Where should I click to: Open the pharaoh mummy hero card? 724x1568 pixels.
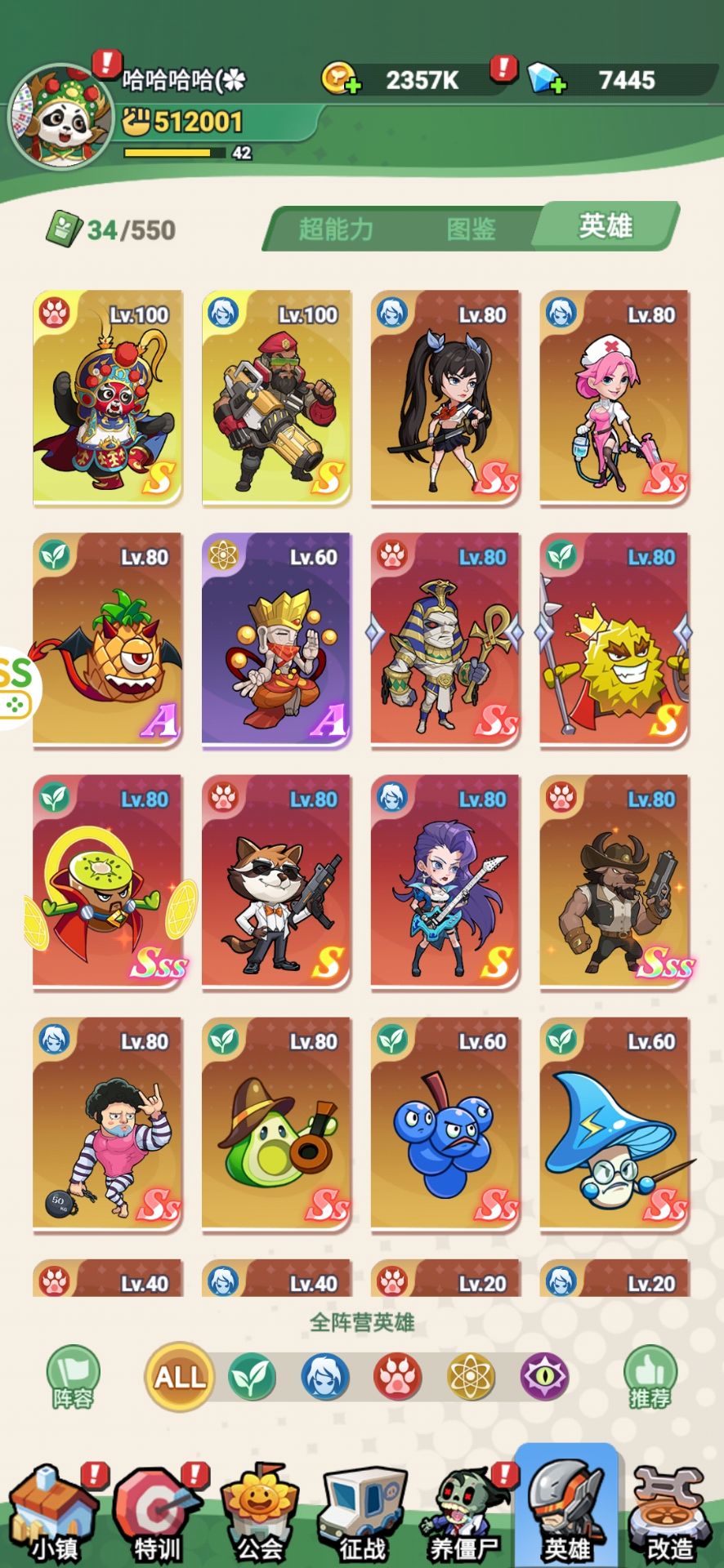coord(445,639)
